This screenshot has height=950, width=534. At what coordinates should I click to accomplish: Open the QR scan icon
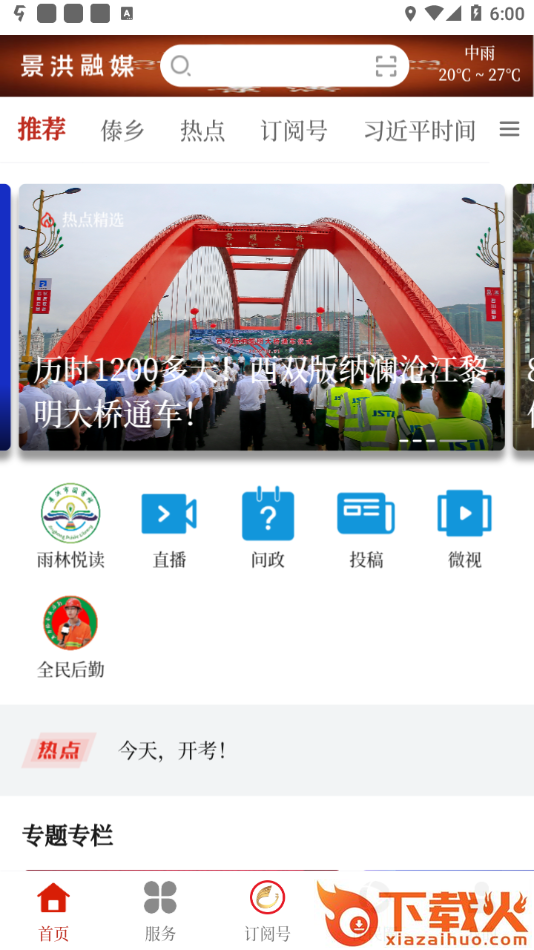[x=386, y=65]
